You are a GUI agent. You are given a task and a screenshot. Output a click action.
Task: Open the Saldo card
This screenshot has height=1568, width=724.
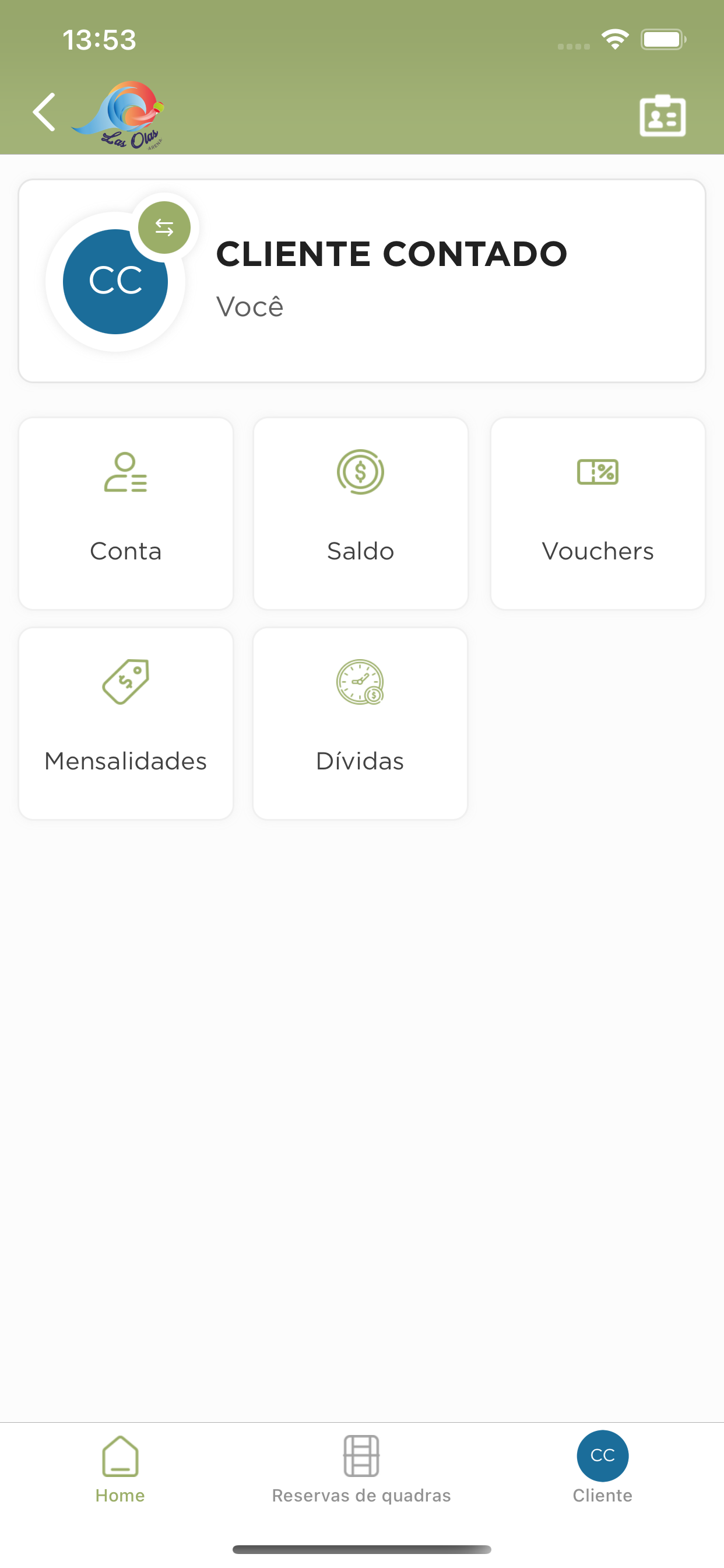pyautogui.click(x=361, y=513)
